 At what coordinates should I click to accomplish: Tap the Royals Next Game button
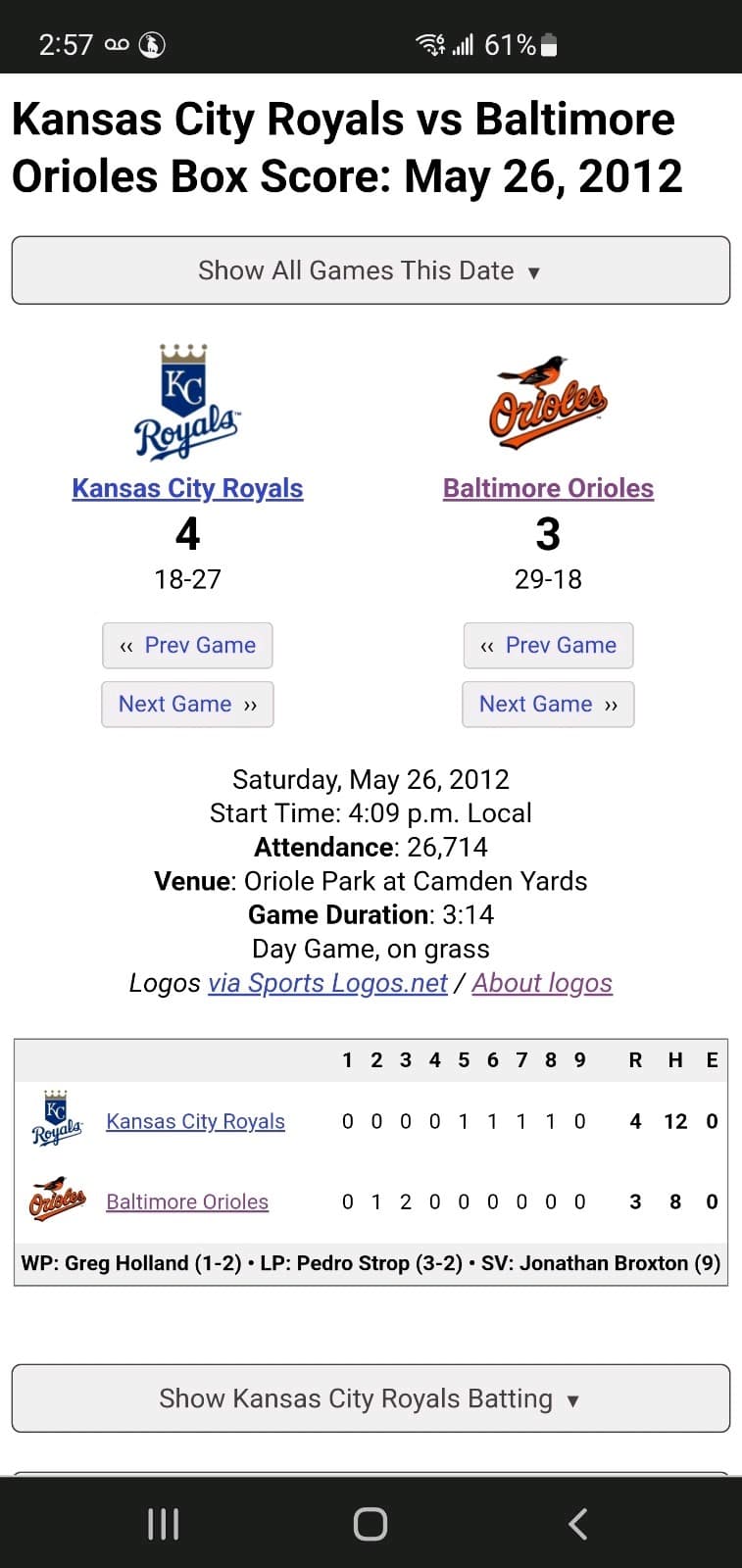click(187, 704)
